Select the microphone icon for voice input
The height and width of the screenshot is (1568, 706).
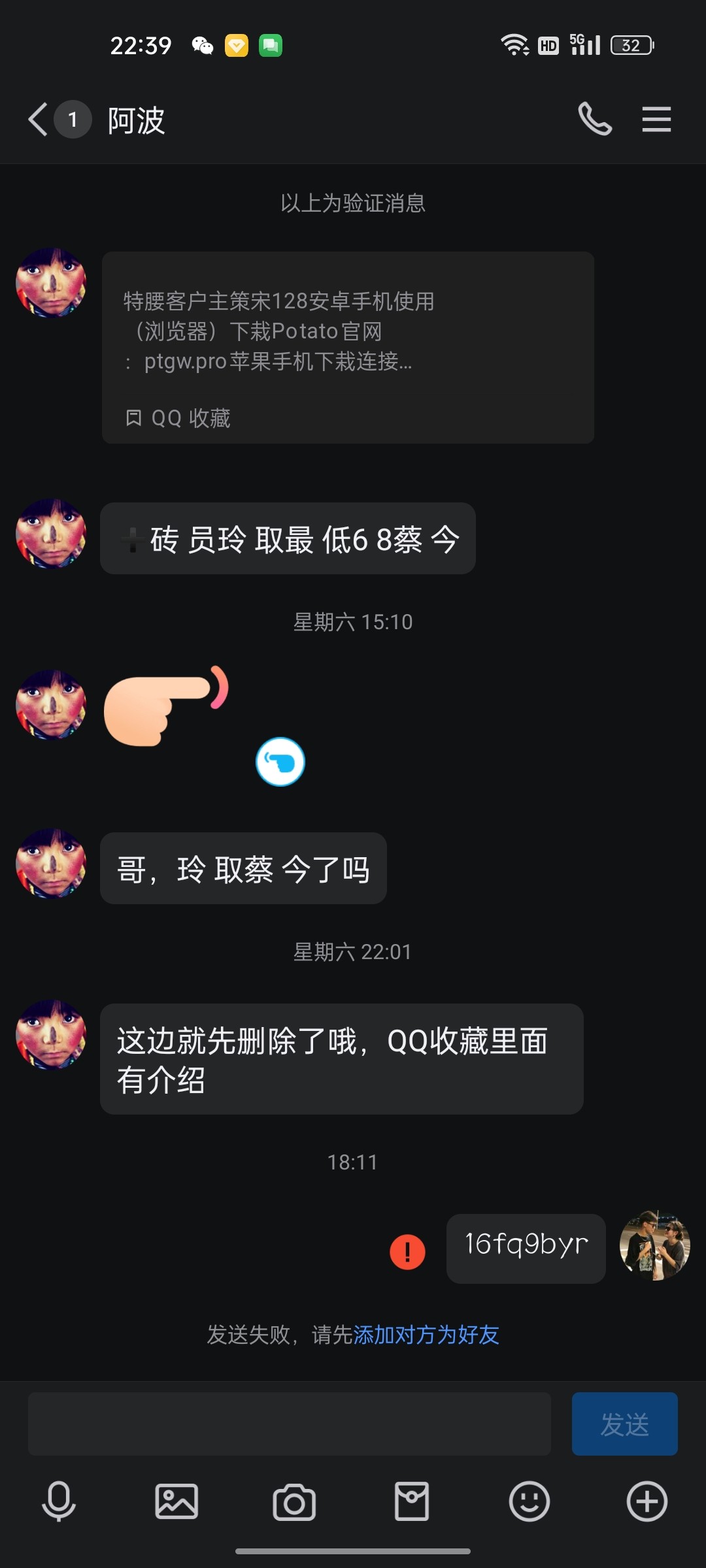coord(59,1503)
